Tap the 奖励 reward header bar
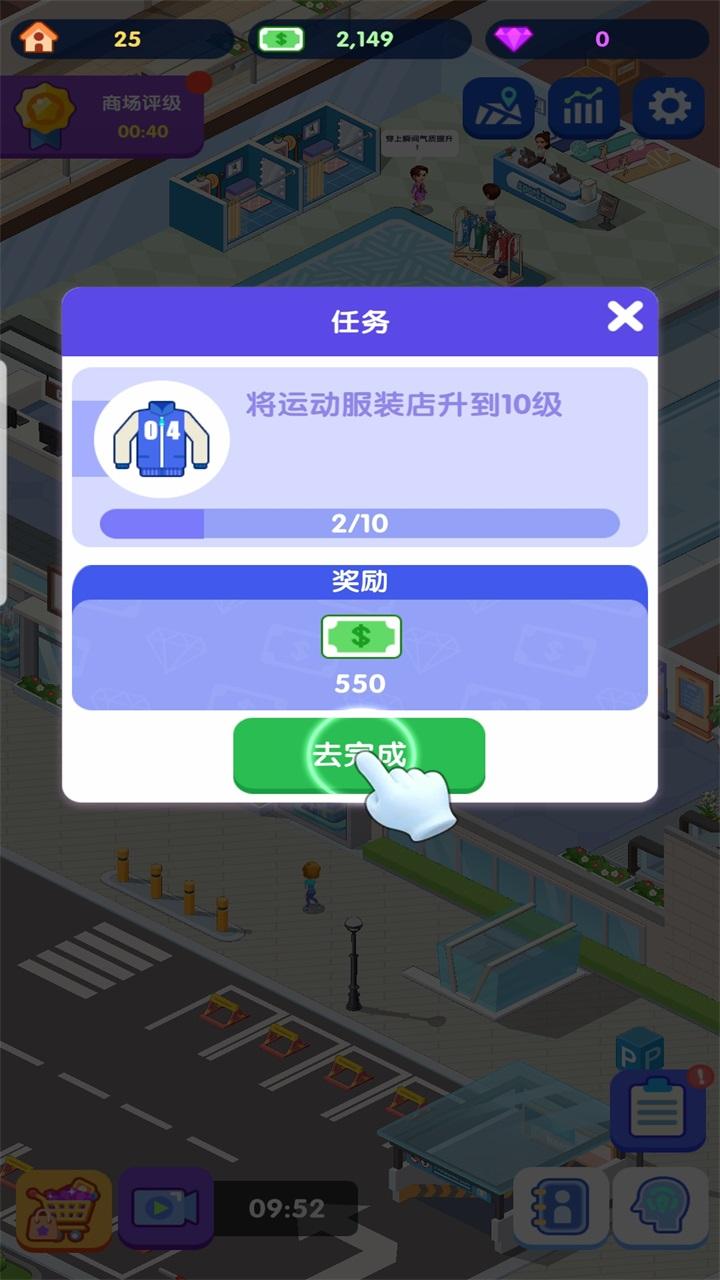This screenshot has height=1280, width=720. coord(360,580)
